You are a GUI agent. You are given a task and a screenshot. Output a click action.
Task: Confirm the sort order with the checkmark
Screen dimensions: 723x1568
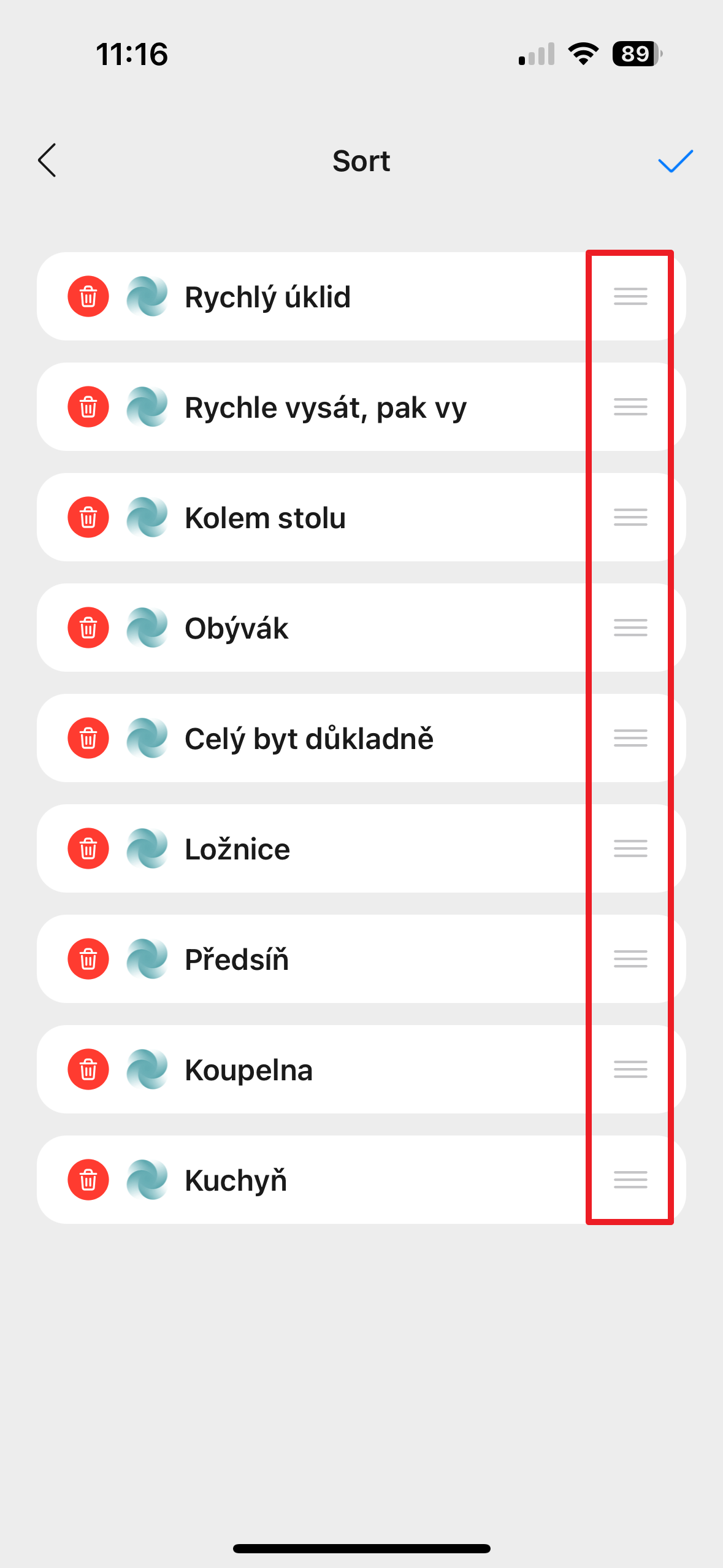click(x=675, y=161)
